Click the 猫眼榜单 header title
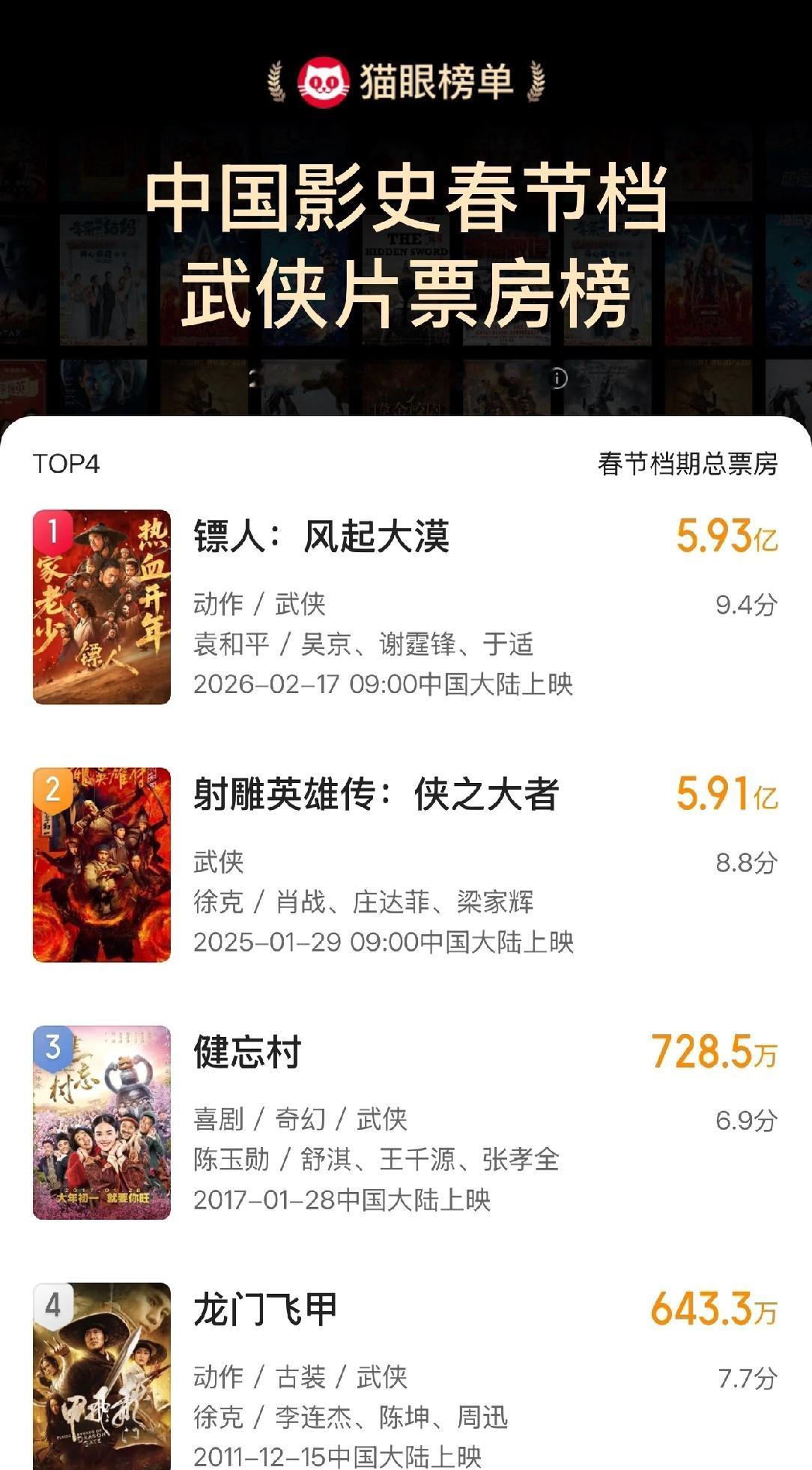This screenshot has height=1470, width=812. coord(434,82)
